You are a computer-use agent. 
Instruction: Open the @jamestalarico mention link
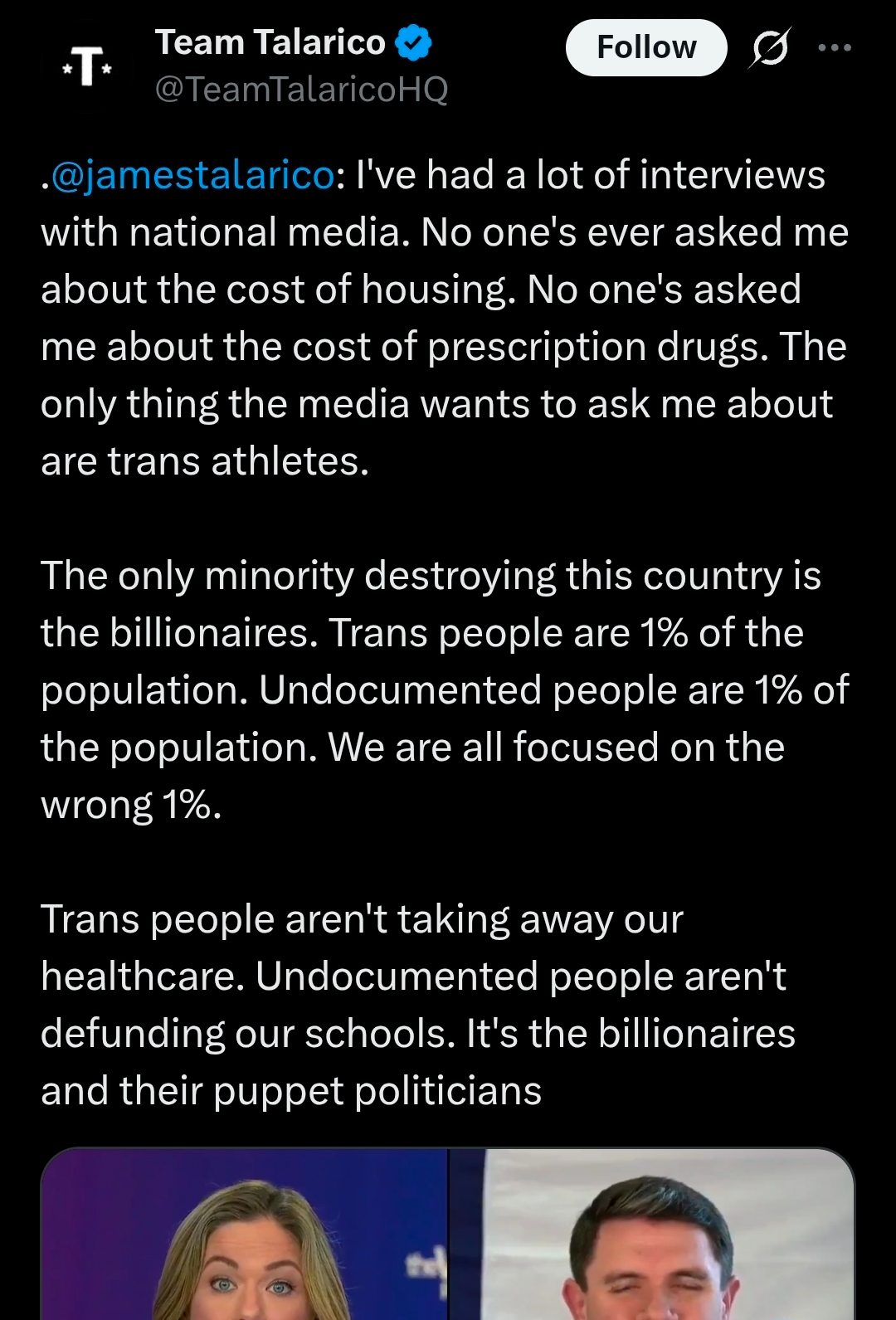pyautogui.click(x=192, y=175)
